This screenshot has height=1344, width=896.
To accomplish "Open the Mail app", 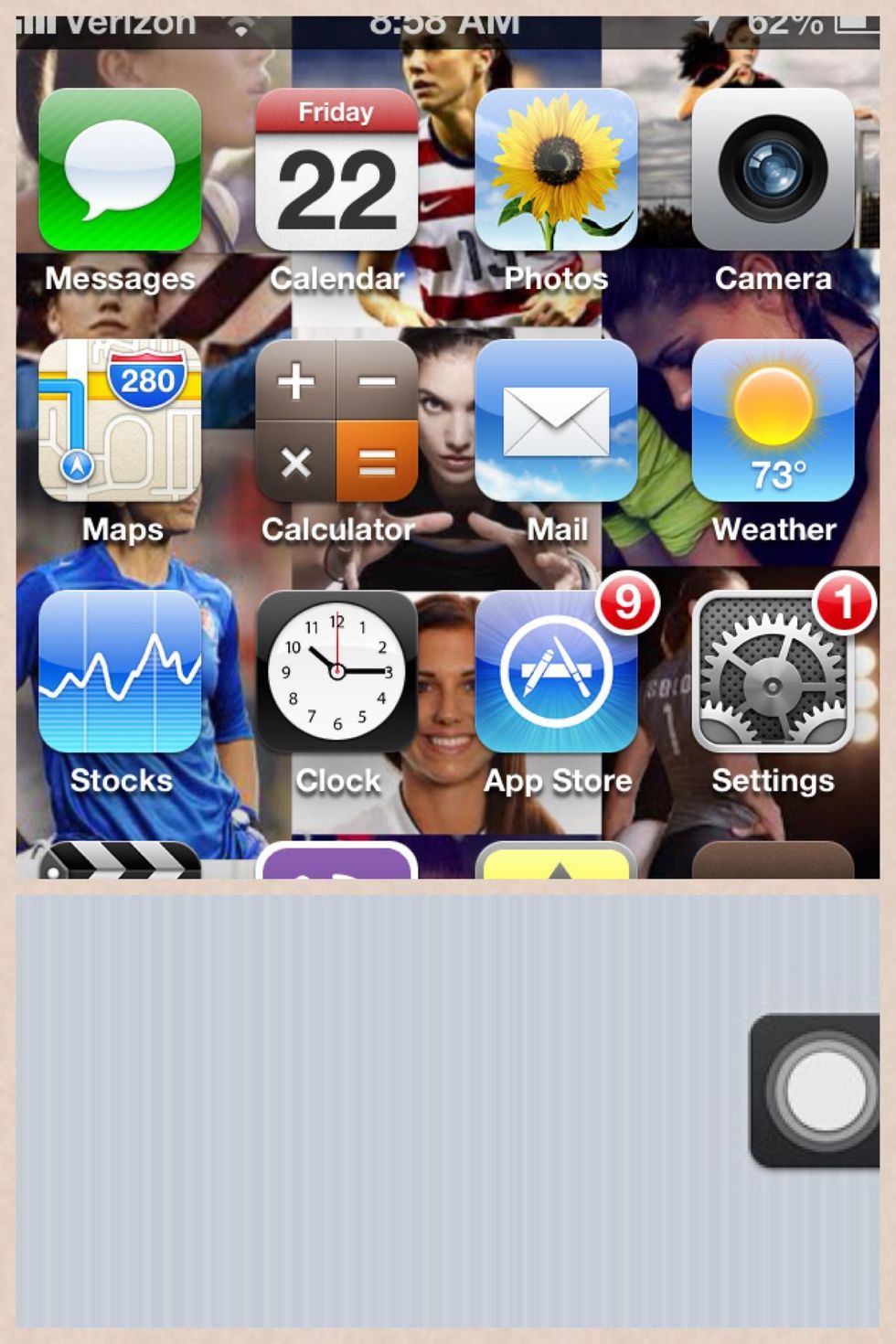I will point(556,421).
